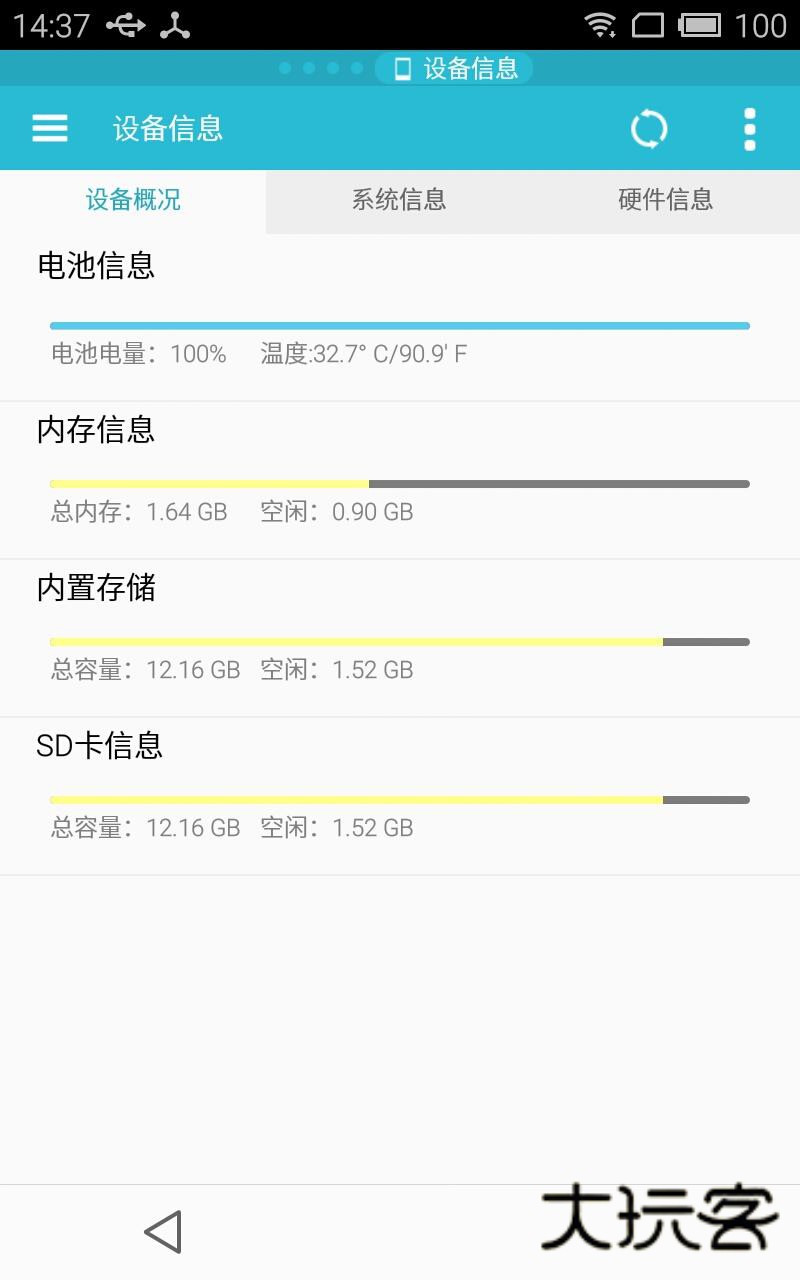Tap the battery level progress bar
Image resolution: width=800 pixels, height=1280 pixels.
tap(399, 324)
